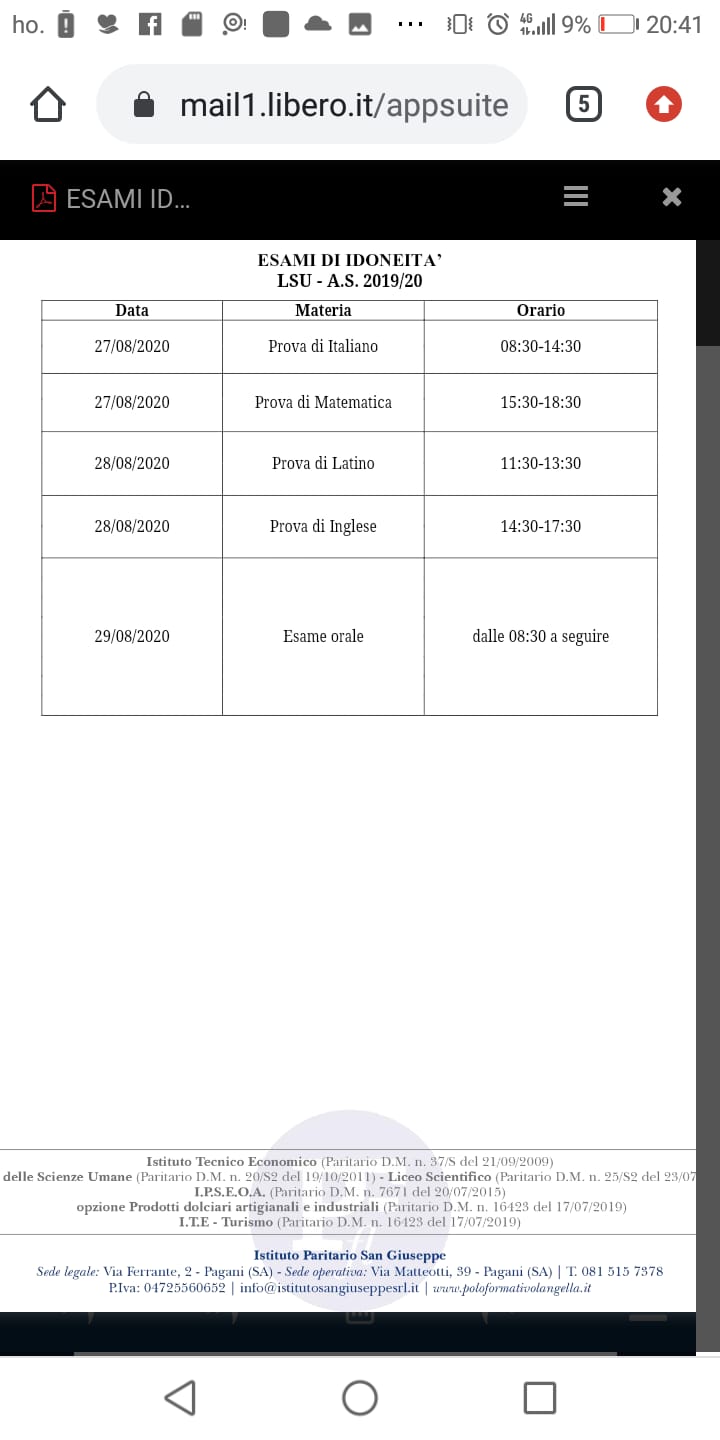Viewport: 720px width, 1440px height.
Task: Open the recent apps view
Action: tap(540, 1397)
